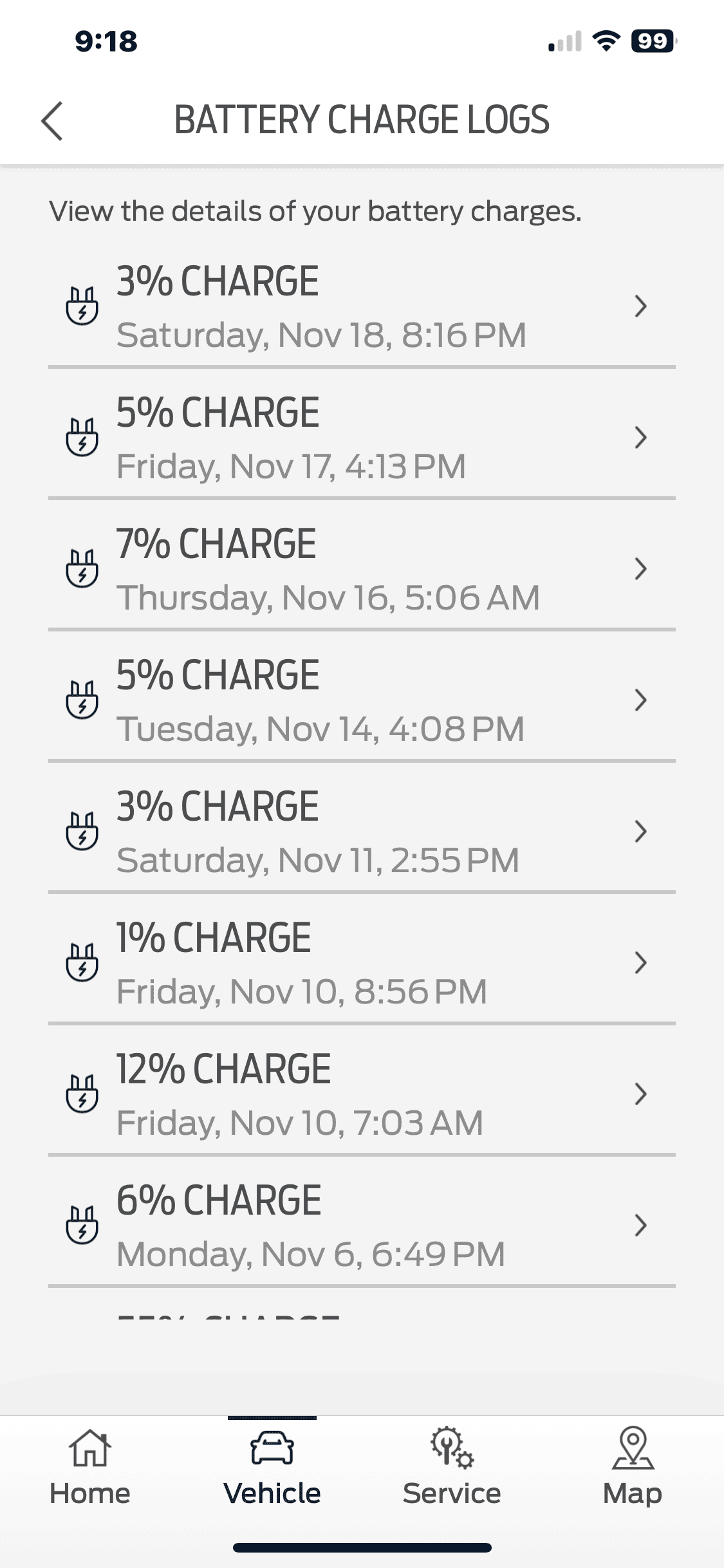Open the Saturday, Nov 11 charge log
724x1568 pixels.
tap(360, 832)
